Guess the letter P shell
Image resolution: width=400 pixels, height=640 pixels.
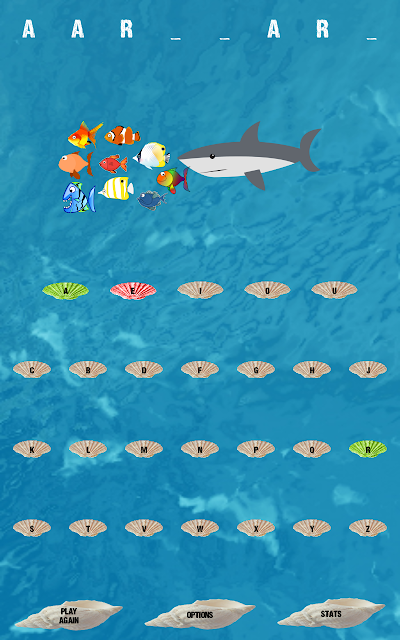[x=256, y=449]
